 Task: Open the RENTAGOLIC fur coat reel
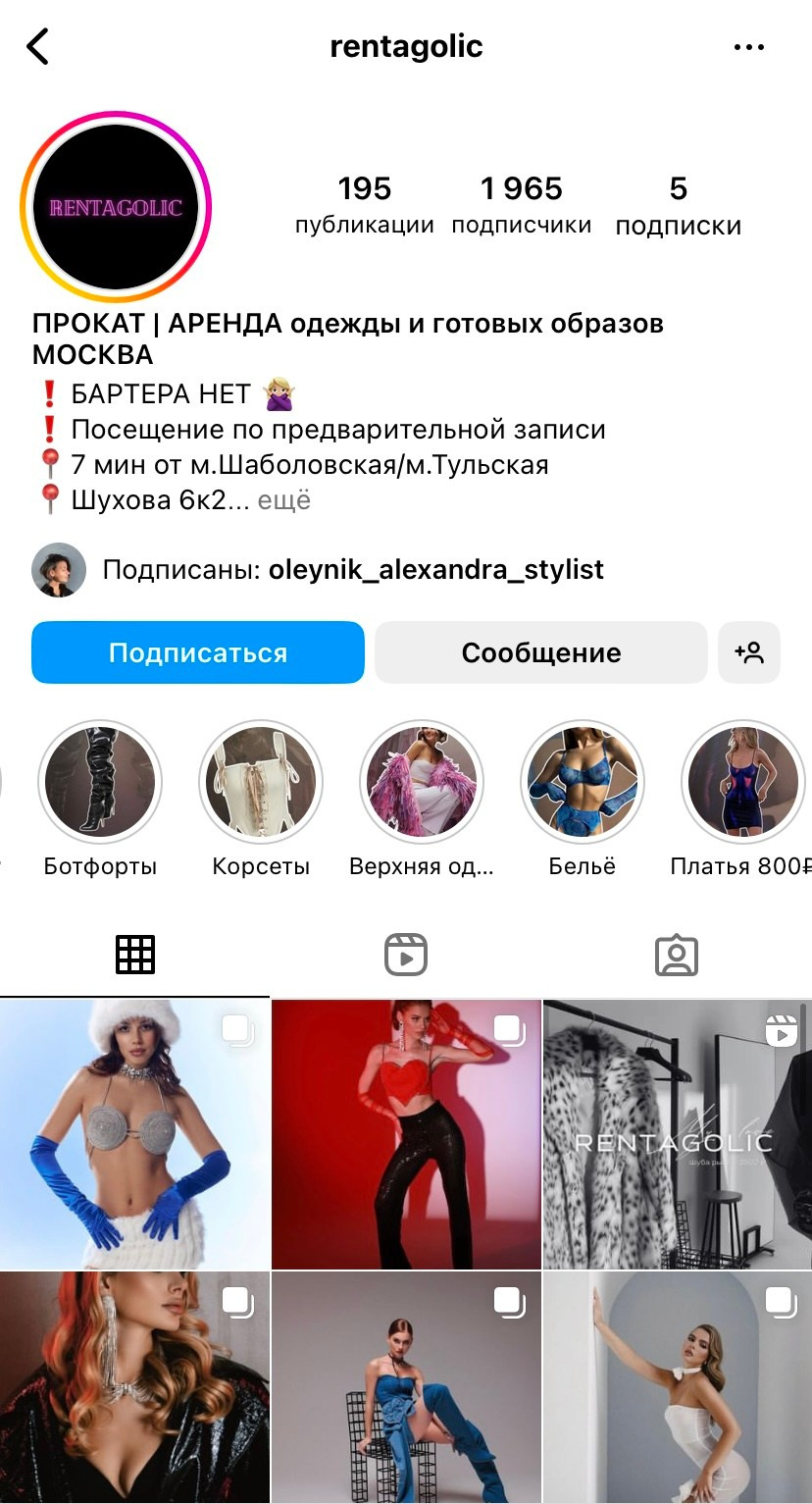tap(677, 1134)
